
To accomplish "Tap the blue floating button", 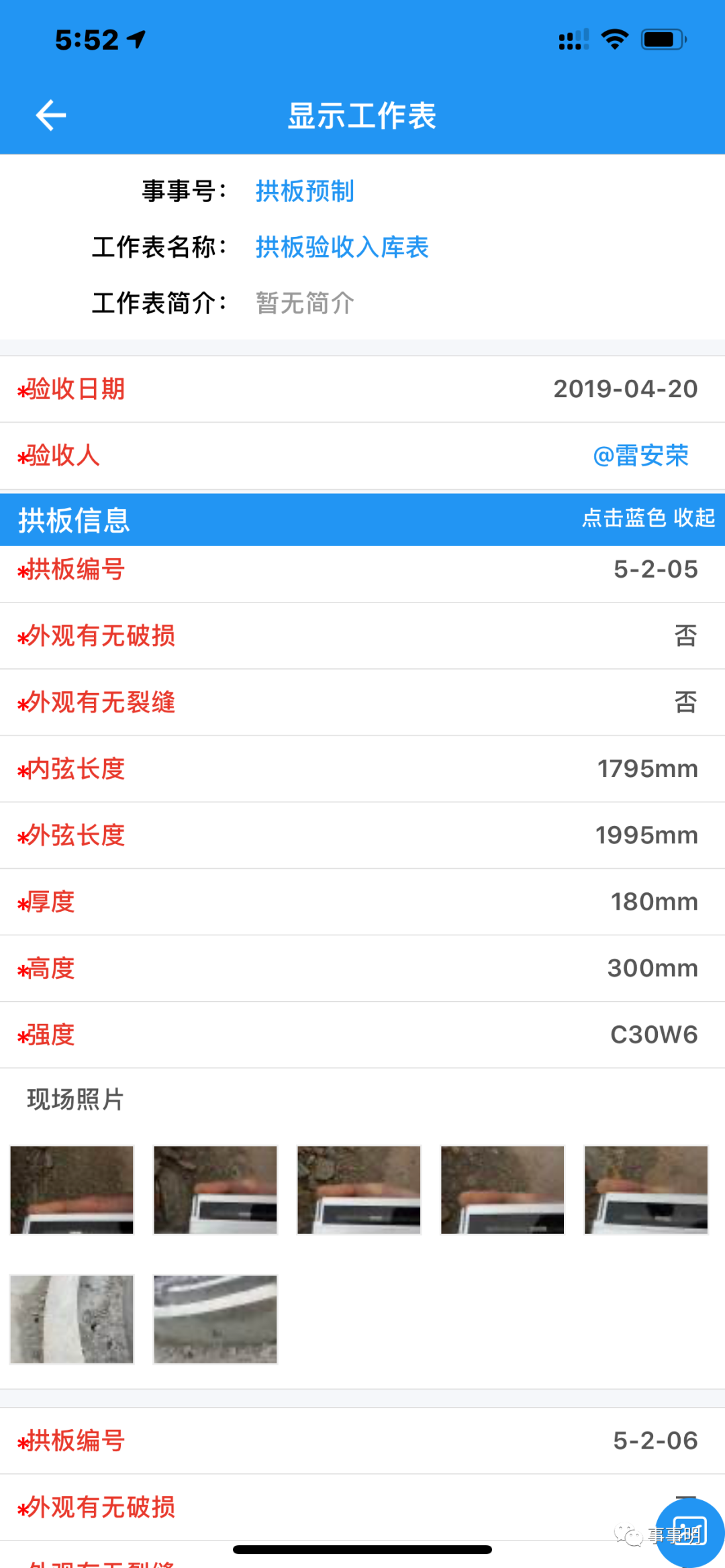I will (x=690, y=1532).
